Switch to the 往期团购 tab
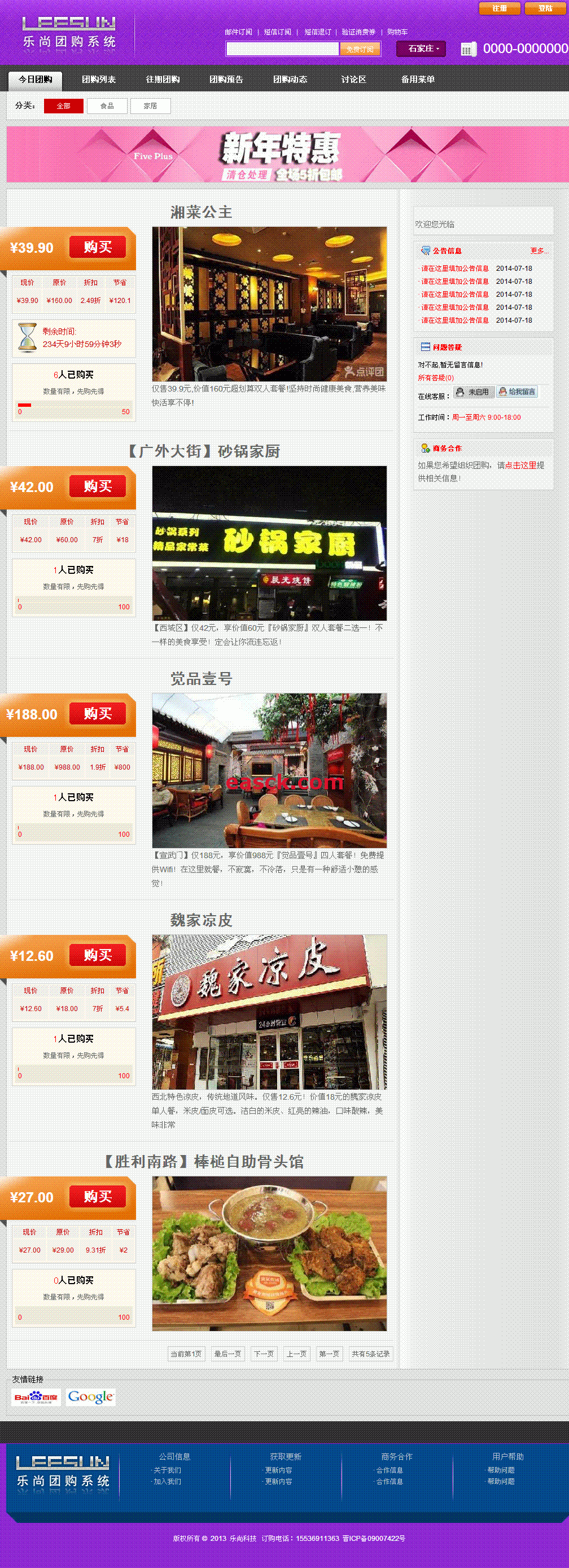This screenshot has height=1568, width=569. point(163,80)
